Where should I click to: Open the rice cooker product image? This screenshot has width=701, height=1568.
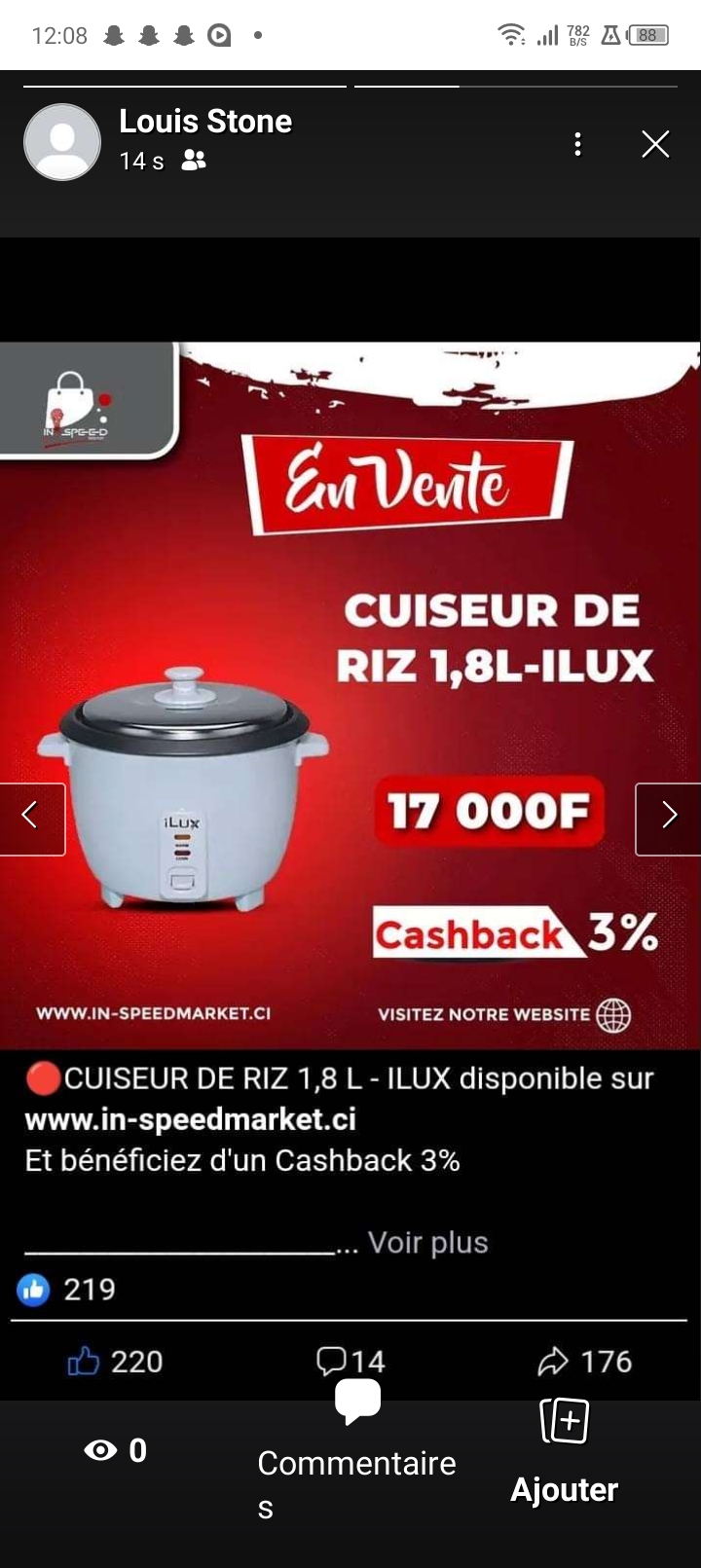coord(350,695)
